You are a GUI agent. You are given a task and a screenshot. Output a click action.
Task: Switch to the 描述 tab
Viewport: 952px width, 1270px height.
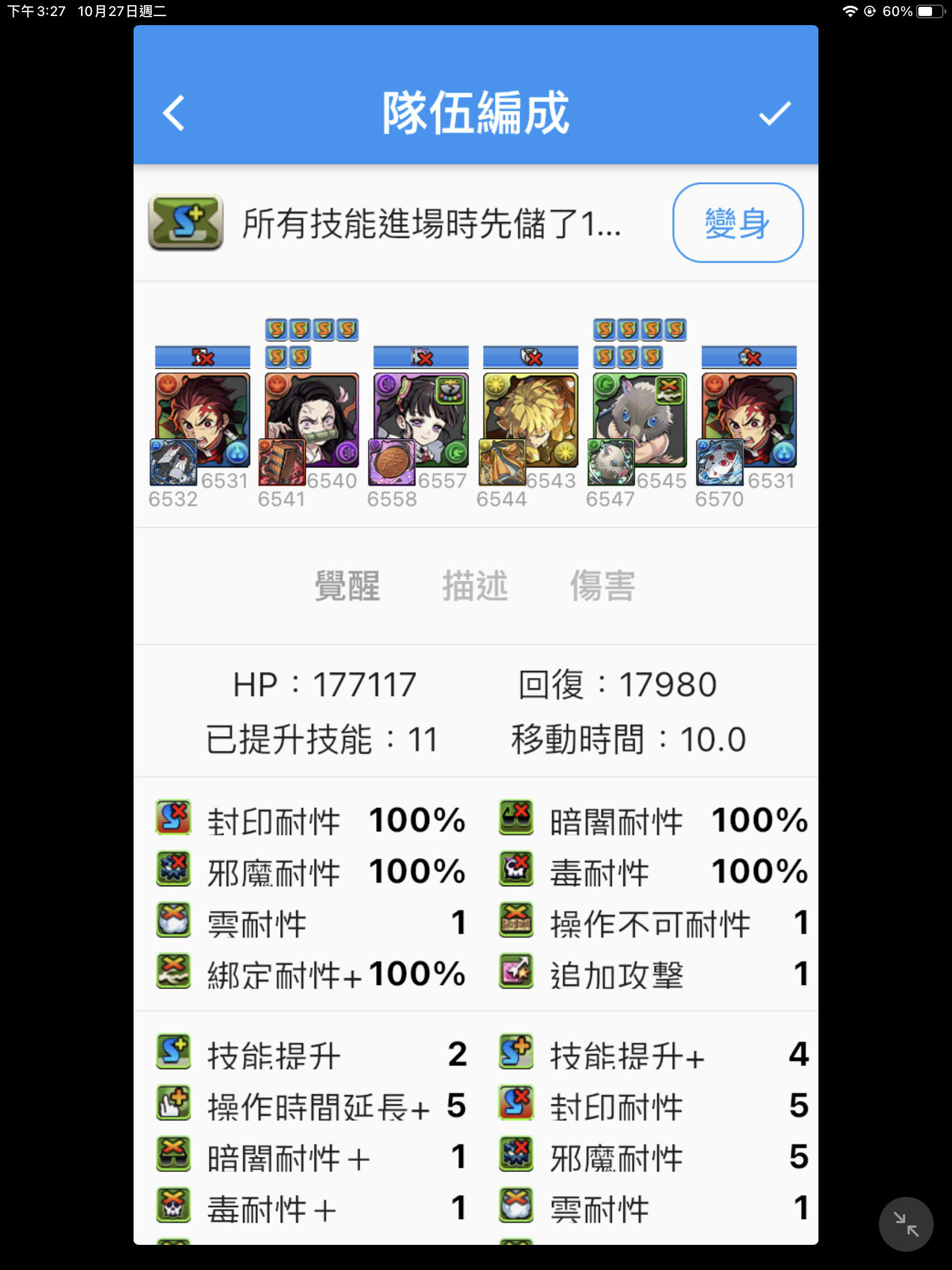[x=475, y=585]
